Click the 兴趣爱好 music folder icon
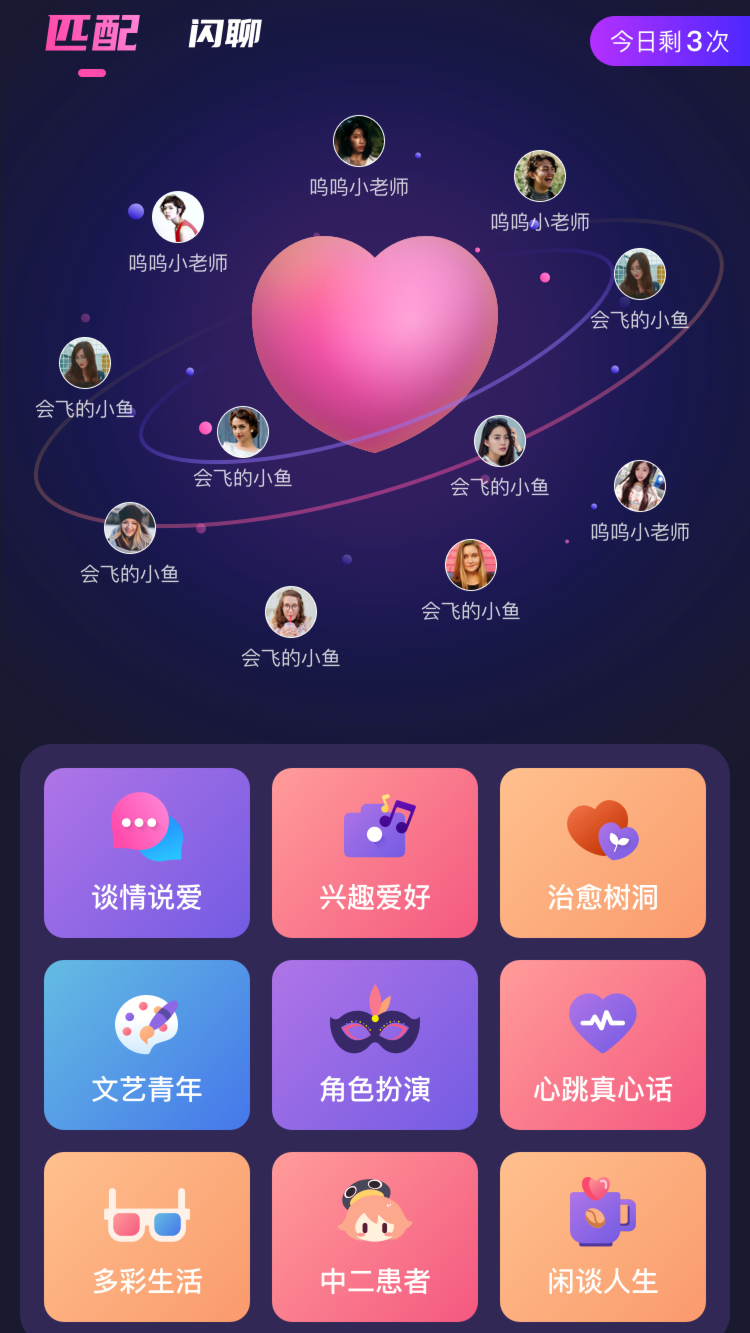This screenshot has height=1333, width=750. (x=374, y=827)
